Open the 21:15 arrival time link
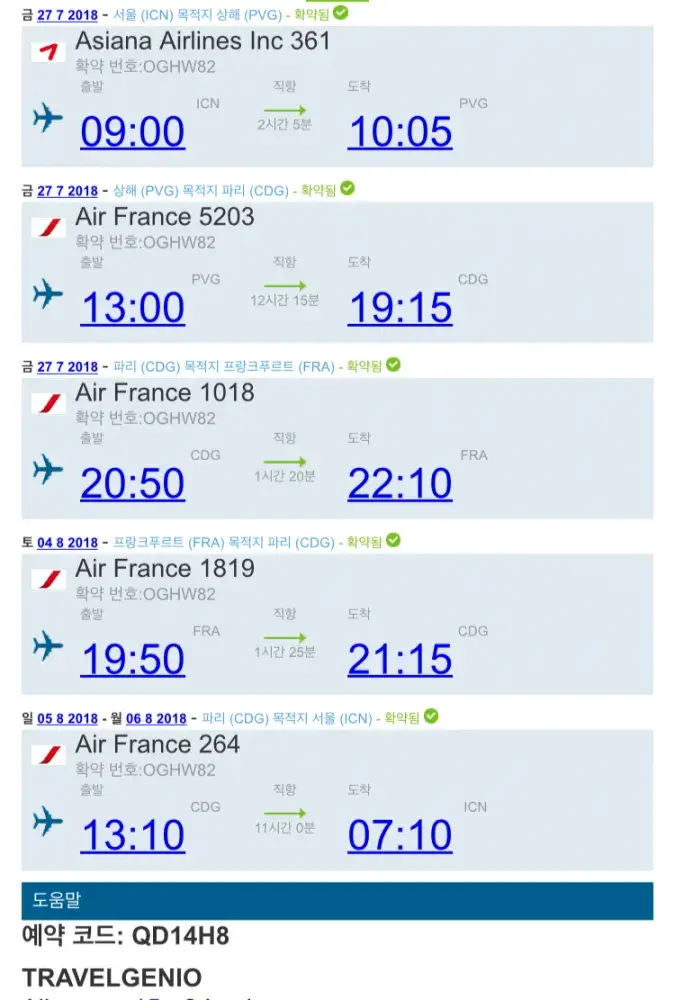Screen dimensions: 675x1000 tap(400, 660)
